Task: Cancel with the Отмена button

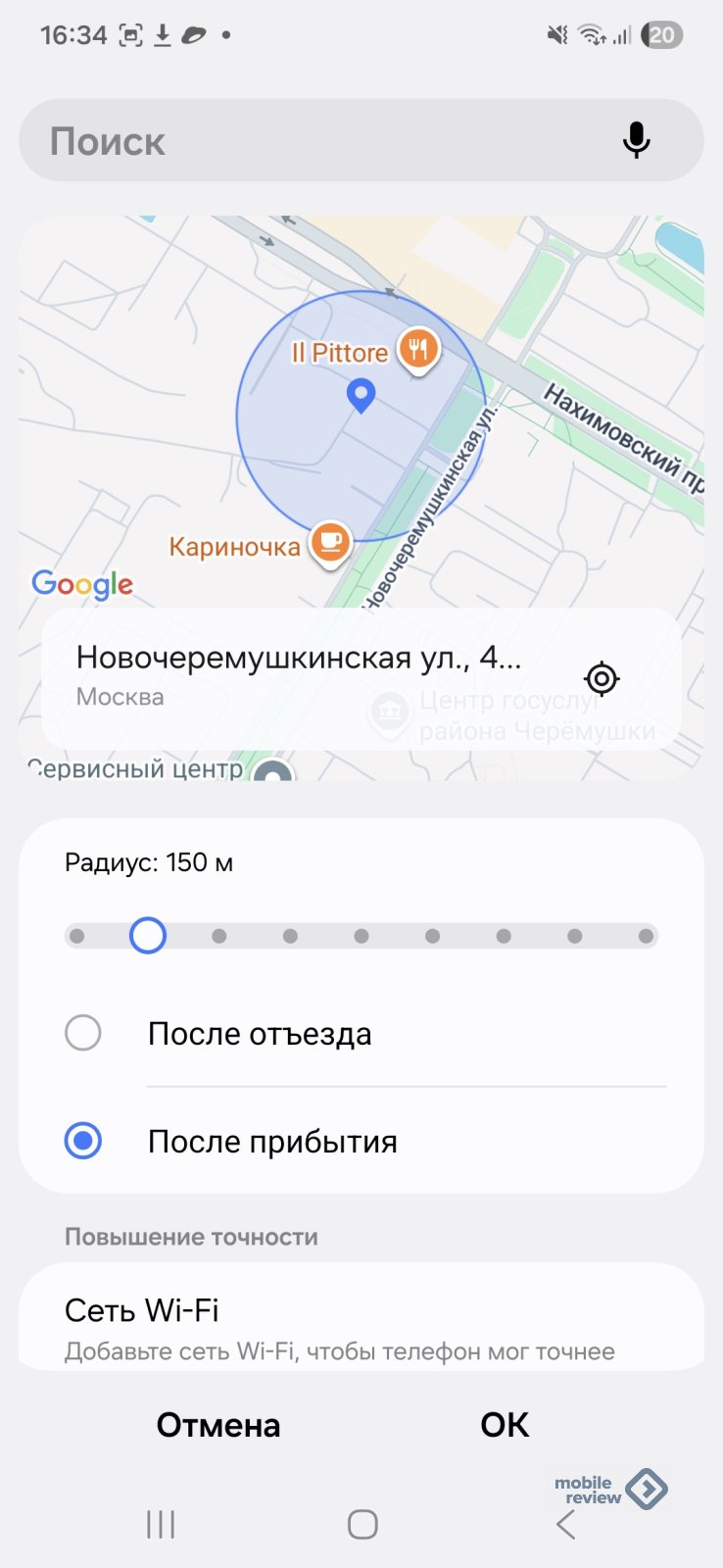Action: pyautogui.click(x=218, y=1425)
